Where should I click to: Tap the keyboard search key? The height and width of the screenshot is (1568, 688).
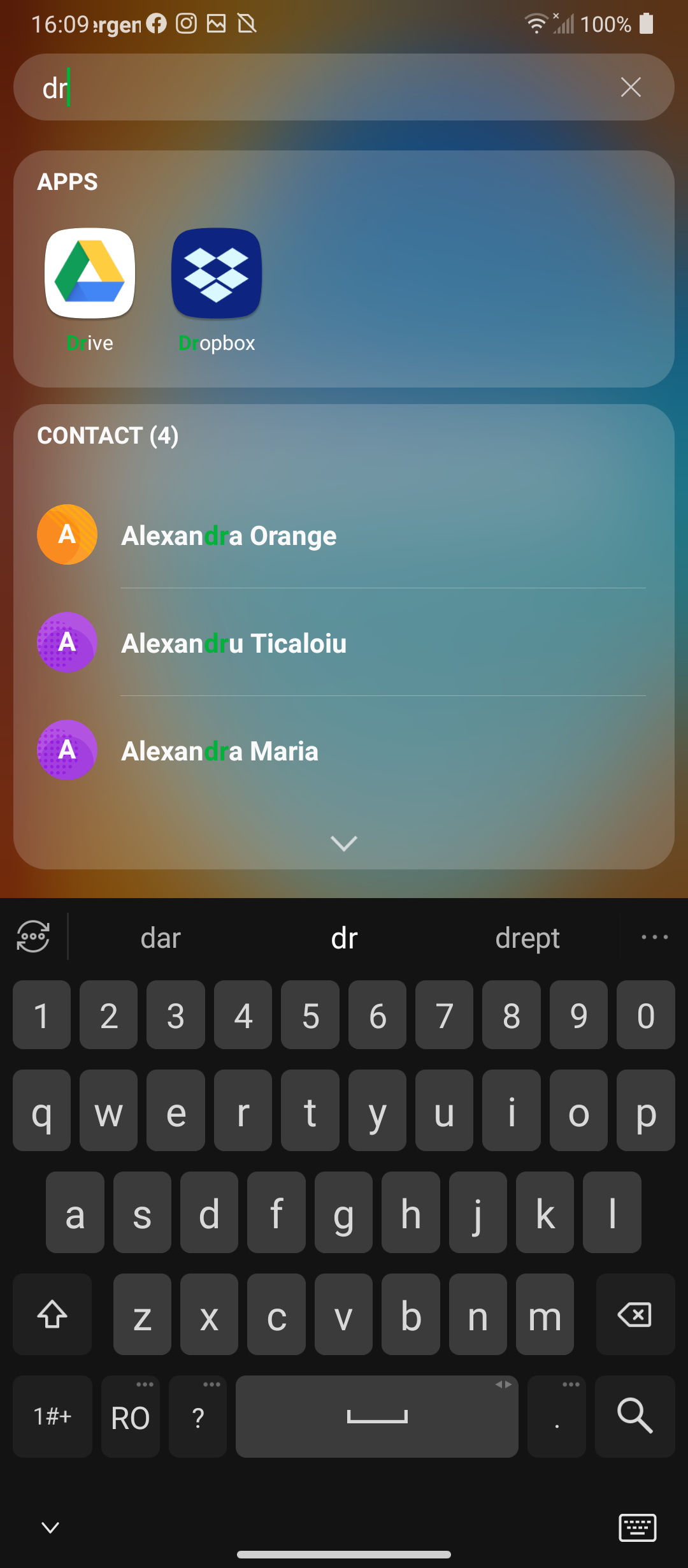[634, 1416]
